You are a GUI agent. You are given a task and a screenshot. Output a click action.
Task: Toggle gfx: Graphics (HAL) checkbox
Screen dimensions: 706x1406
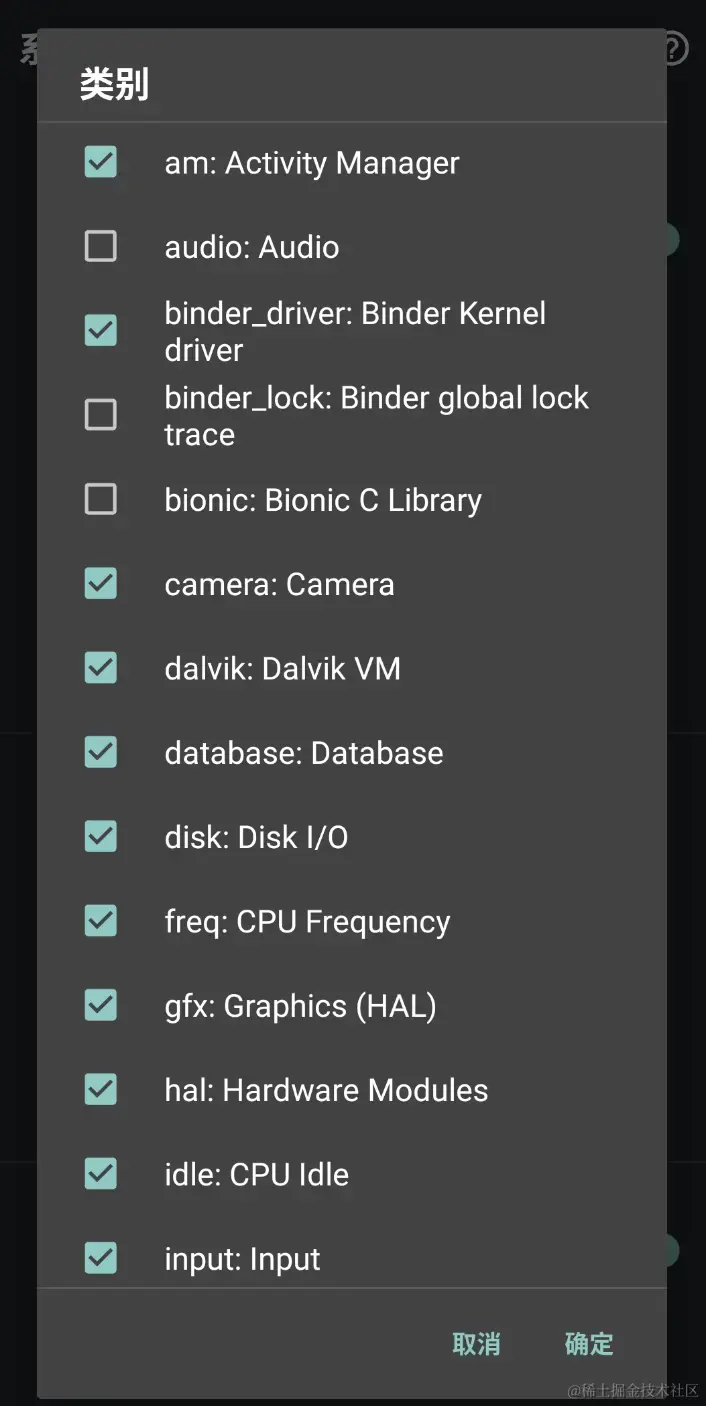pos(100,1005)
